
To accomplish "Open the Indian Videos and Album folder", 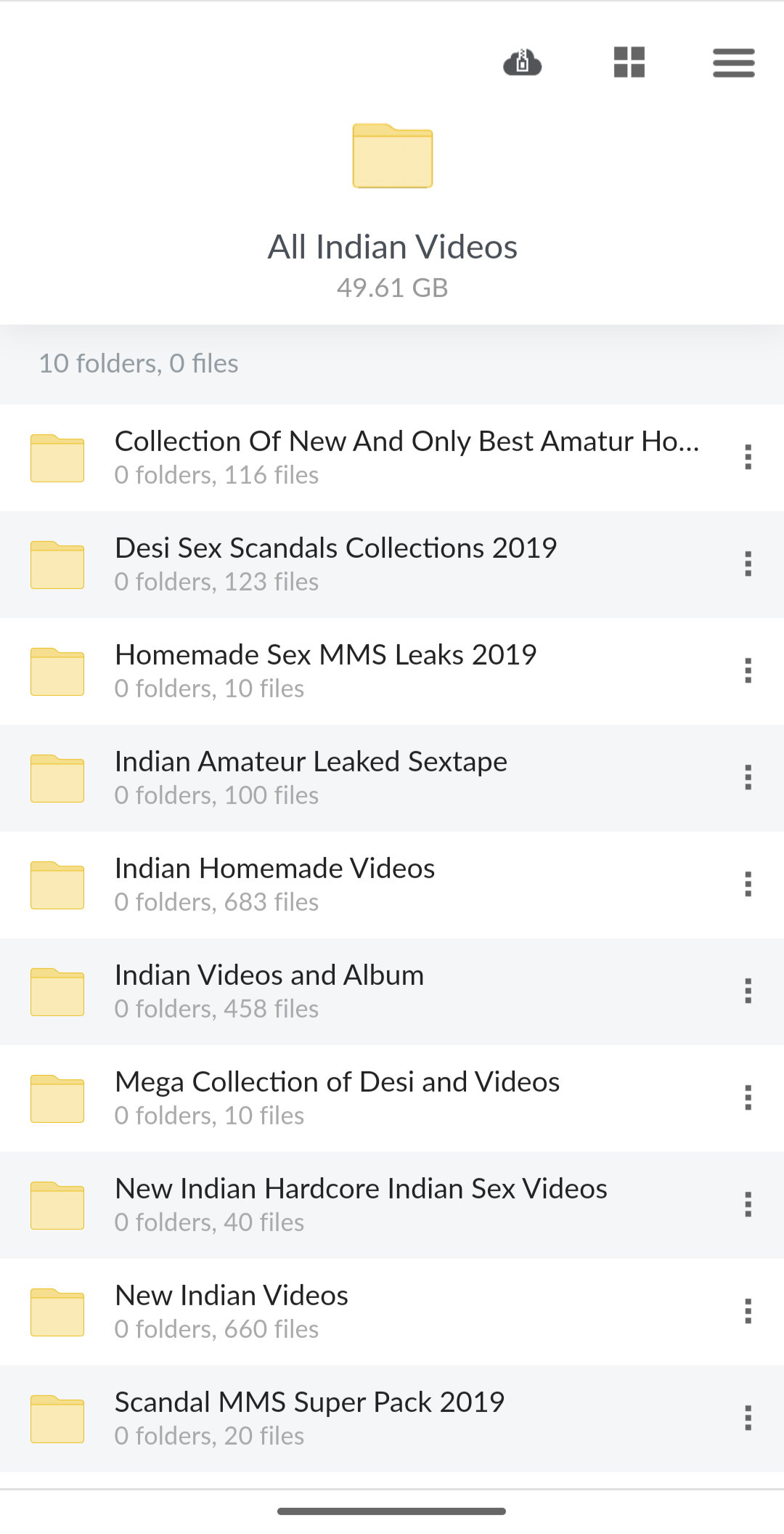I will click(269, 991).
